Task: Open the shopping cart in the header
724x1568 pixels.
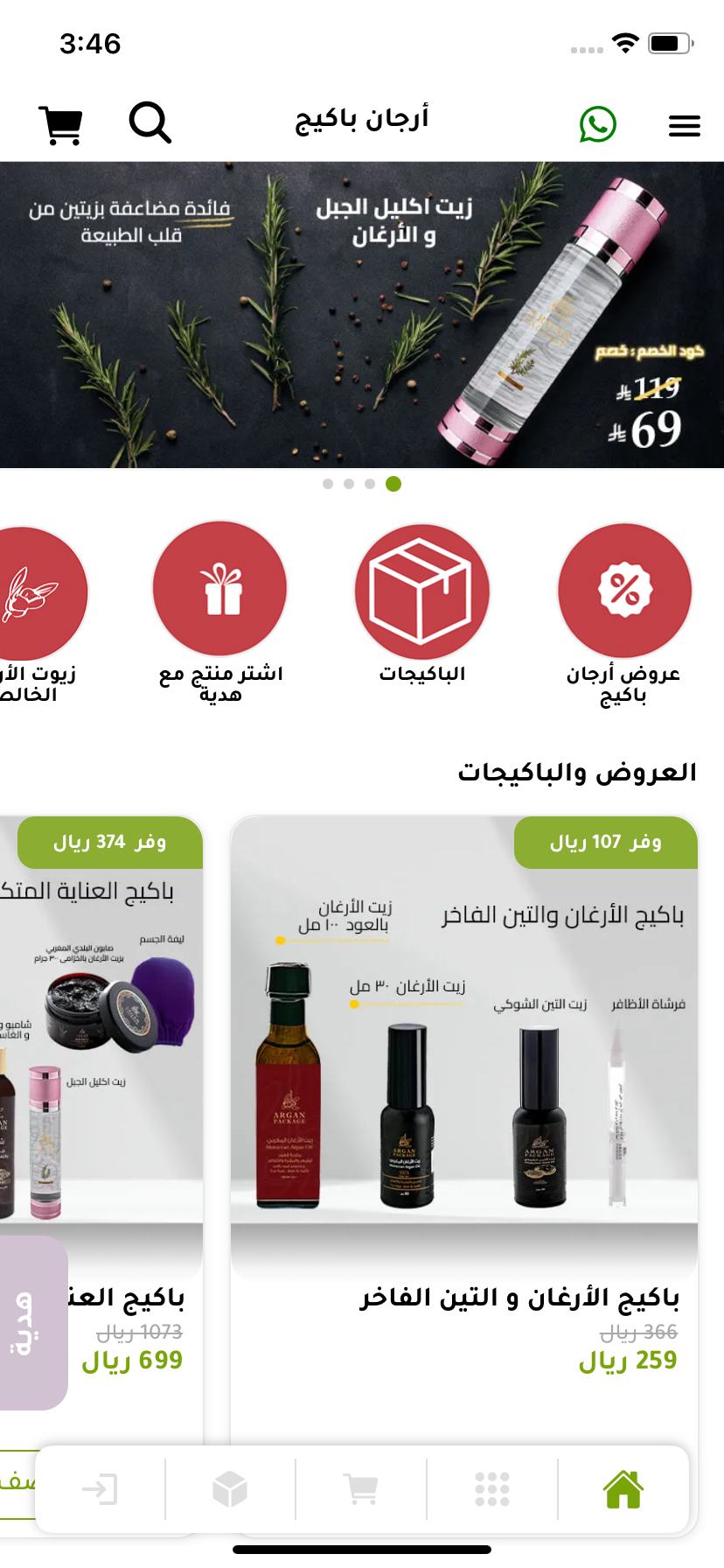Action: [61, 125]
